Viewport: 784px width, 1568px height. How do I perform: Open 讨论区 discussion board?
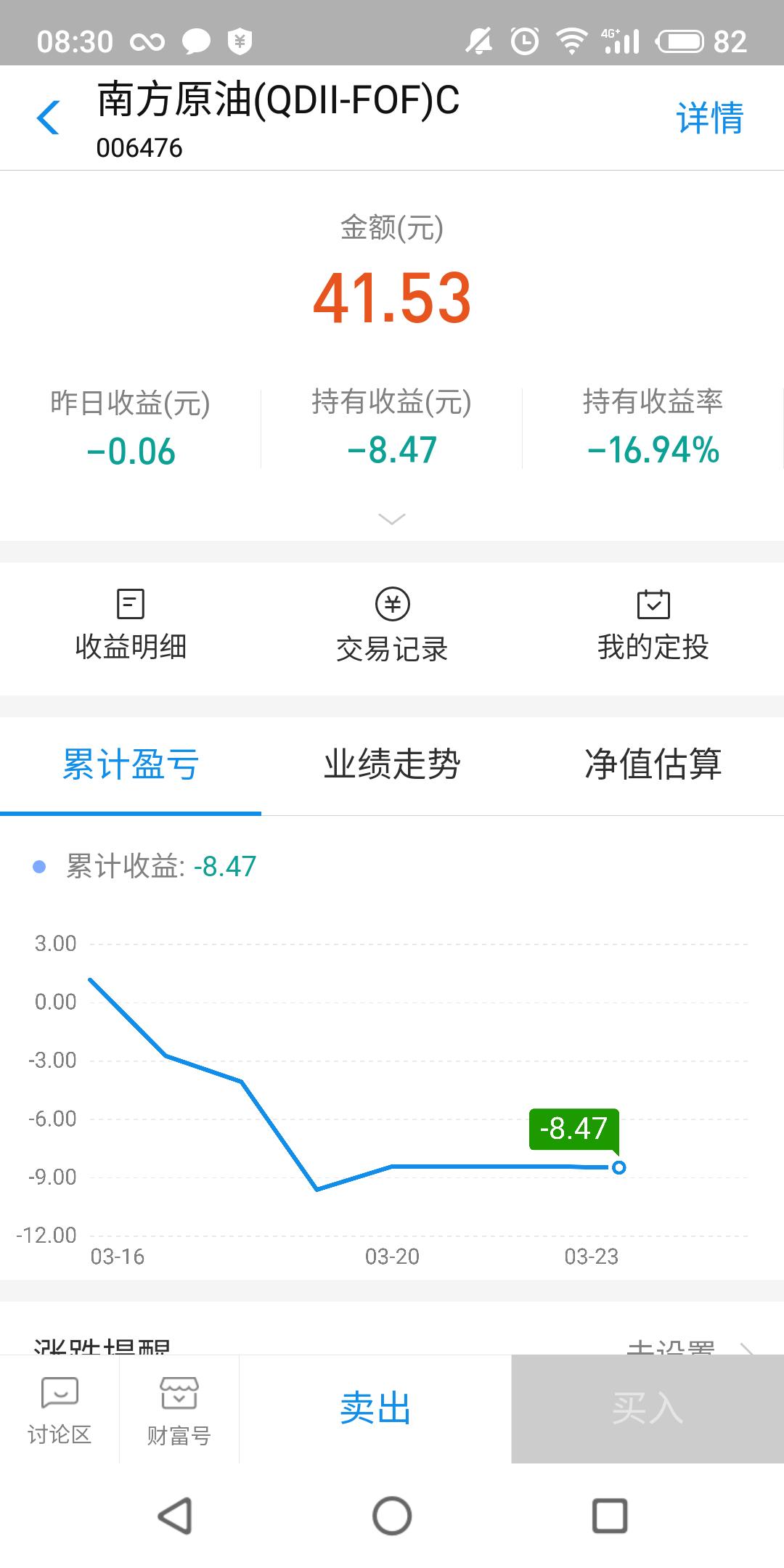coord(60,1410)
